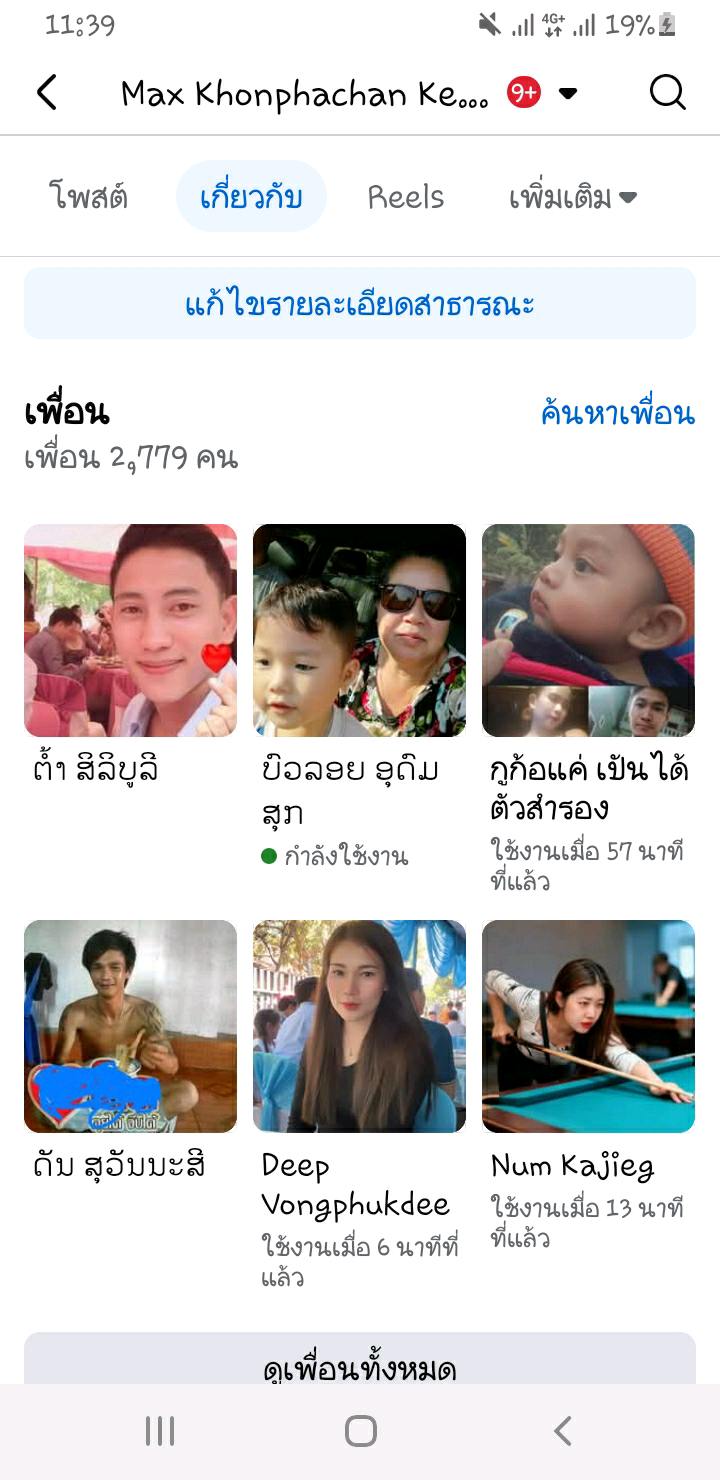Open friend กูก้อแค่ เป็นได้ตัวสำรอง
The height and width of the screenshot is (1480, 720).
pos(588,631)
